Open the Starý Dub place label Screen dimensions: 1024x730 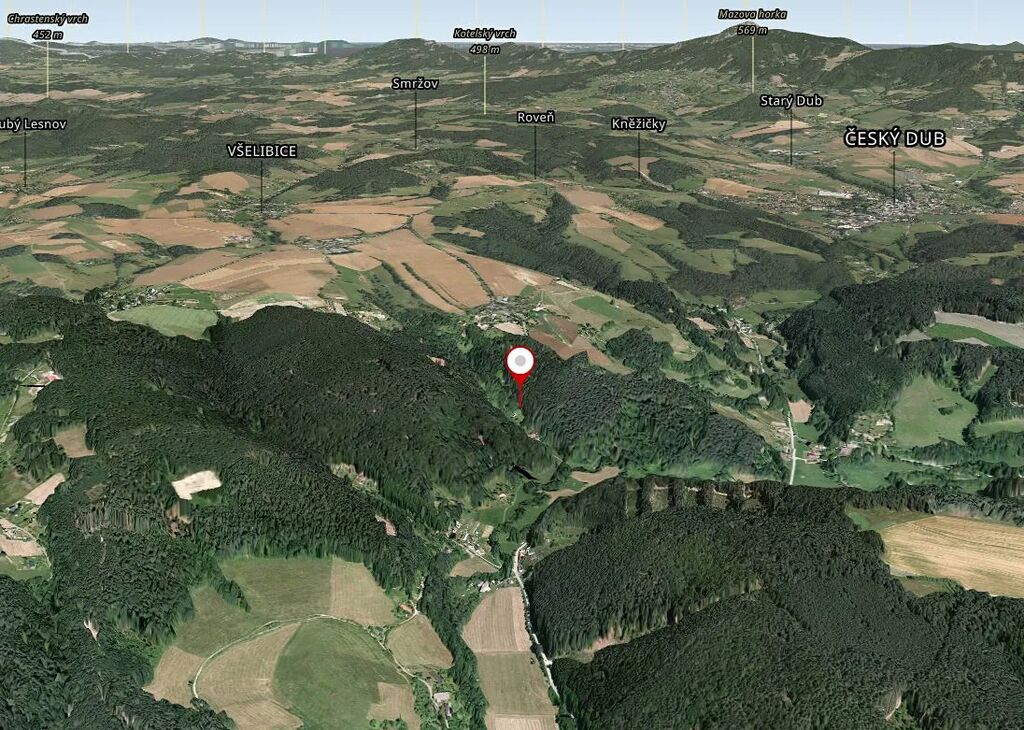click(790, 101)
